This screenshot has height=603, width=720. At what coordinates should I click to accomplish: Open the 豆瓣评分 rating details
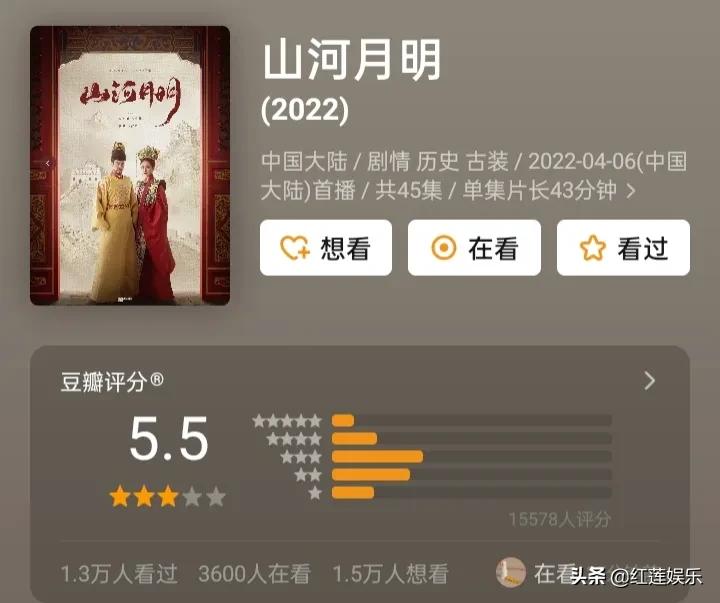[x=649, y=380]
